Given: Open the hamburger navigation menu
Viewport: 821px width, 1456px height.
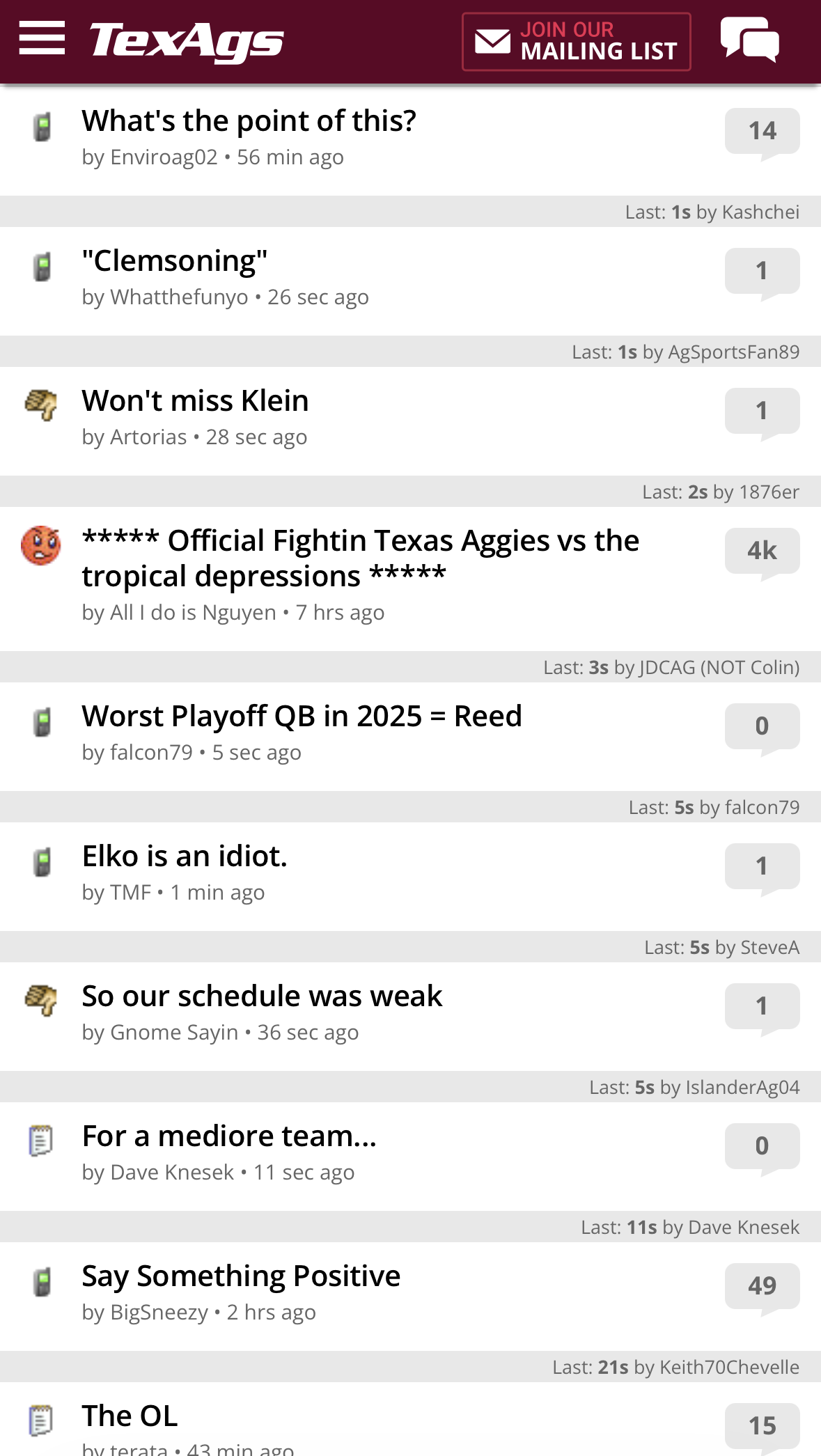Looking at the screenshot, I should [x=42, y=38].
